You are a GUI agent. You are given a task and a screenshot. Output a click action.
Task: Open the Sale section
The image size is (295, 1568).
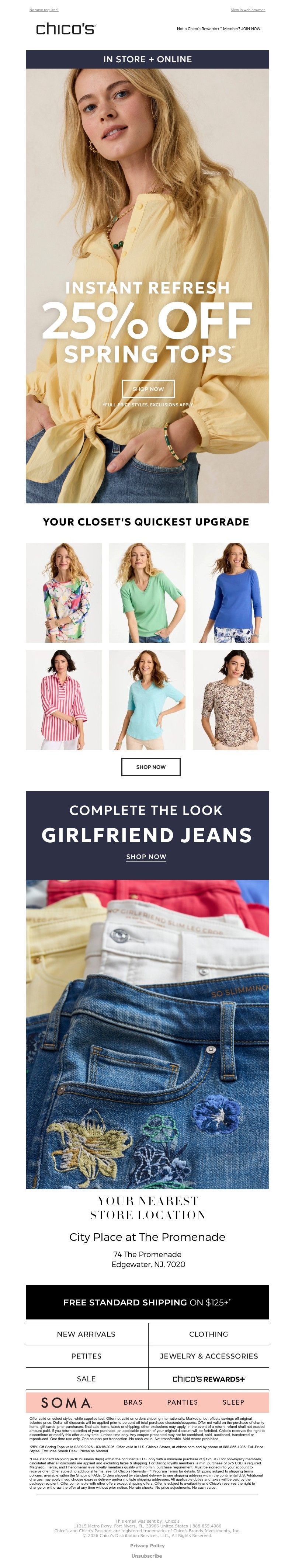(86, 1378)
